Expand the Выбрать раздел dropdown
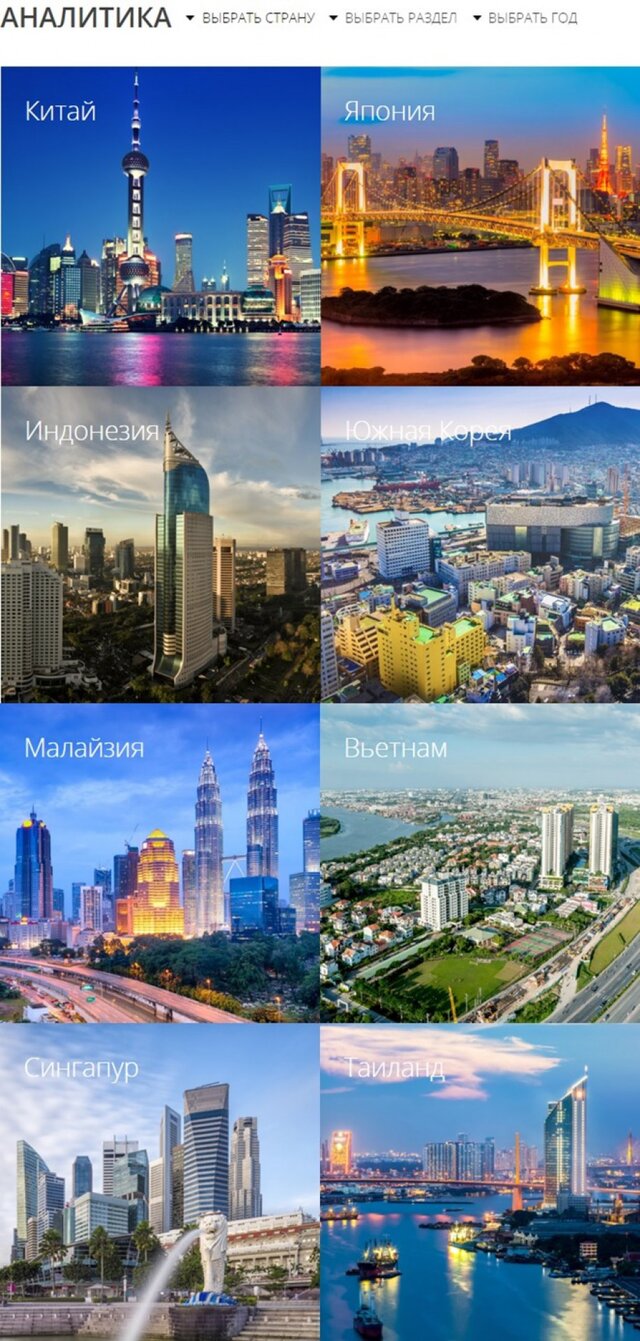The height and width of the screenshot is (1341, 640). tap(394, 18)
